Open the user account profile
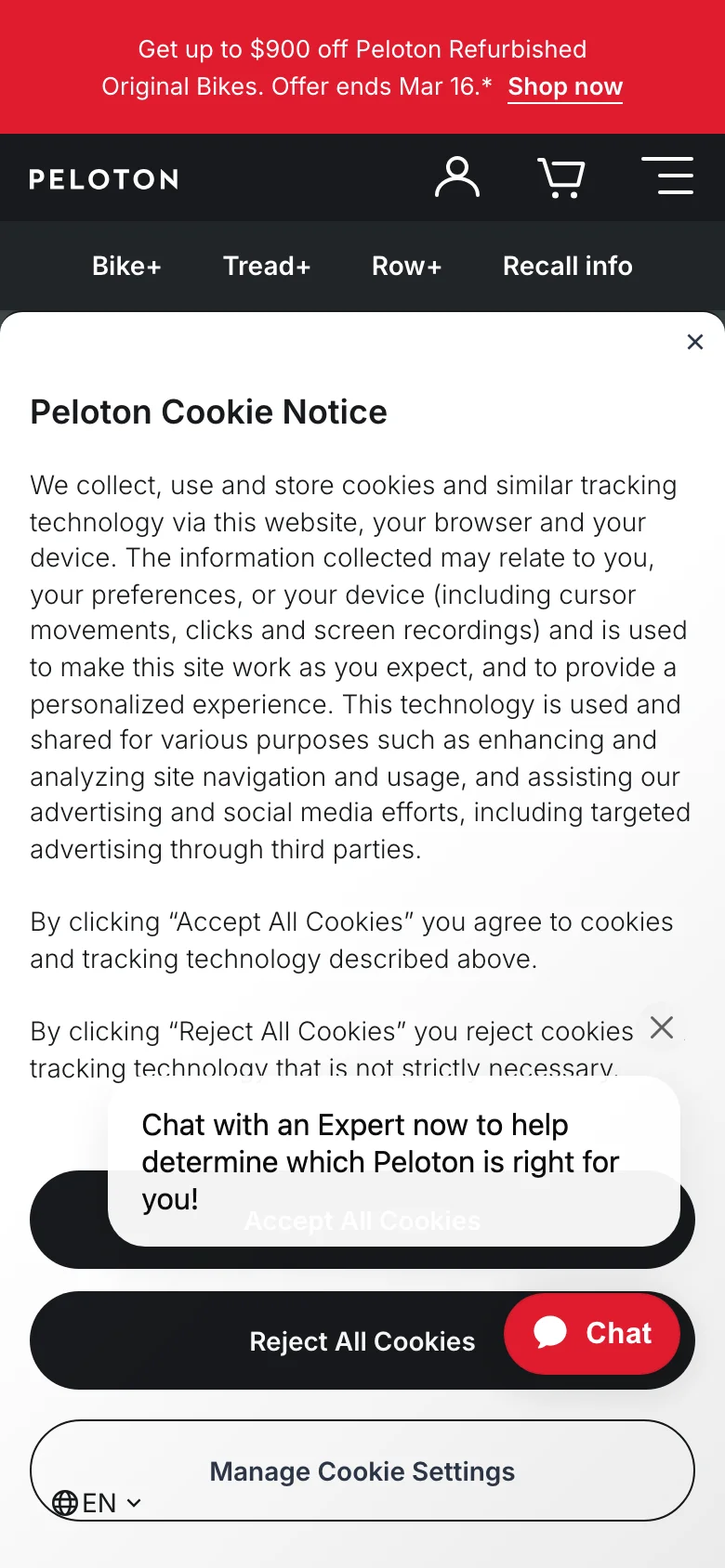The height and width of the screenshot is (1568, 725). tap(456, 176)
